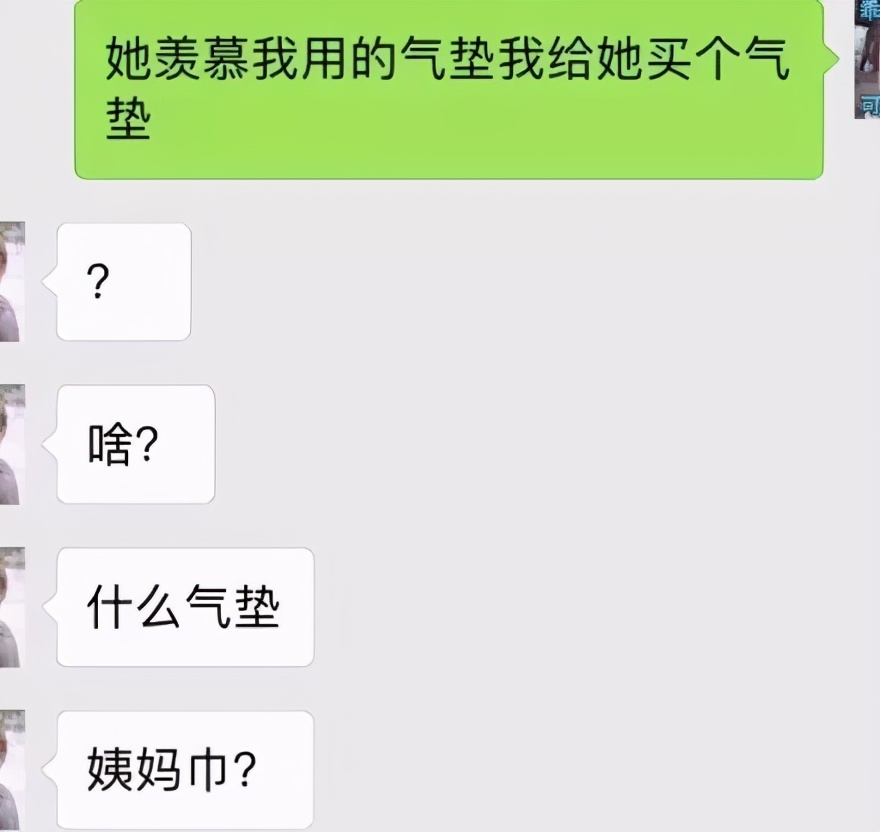Screen dimensions: 880x832
Task: View profile via avatar beside "什么气垫"
Action: click(11, 607)
